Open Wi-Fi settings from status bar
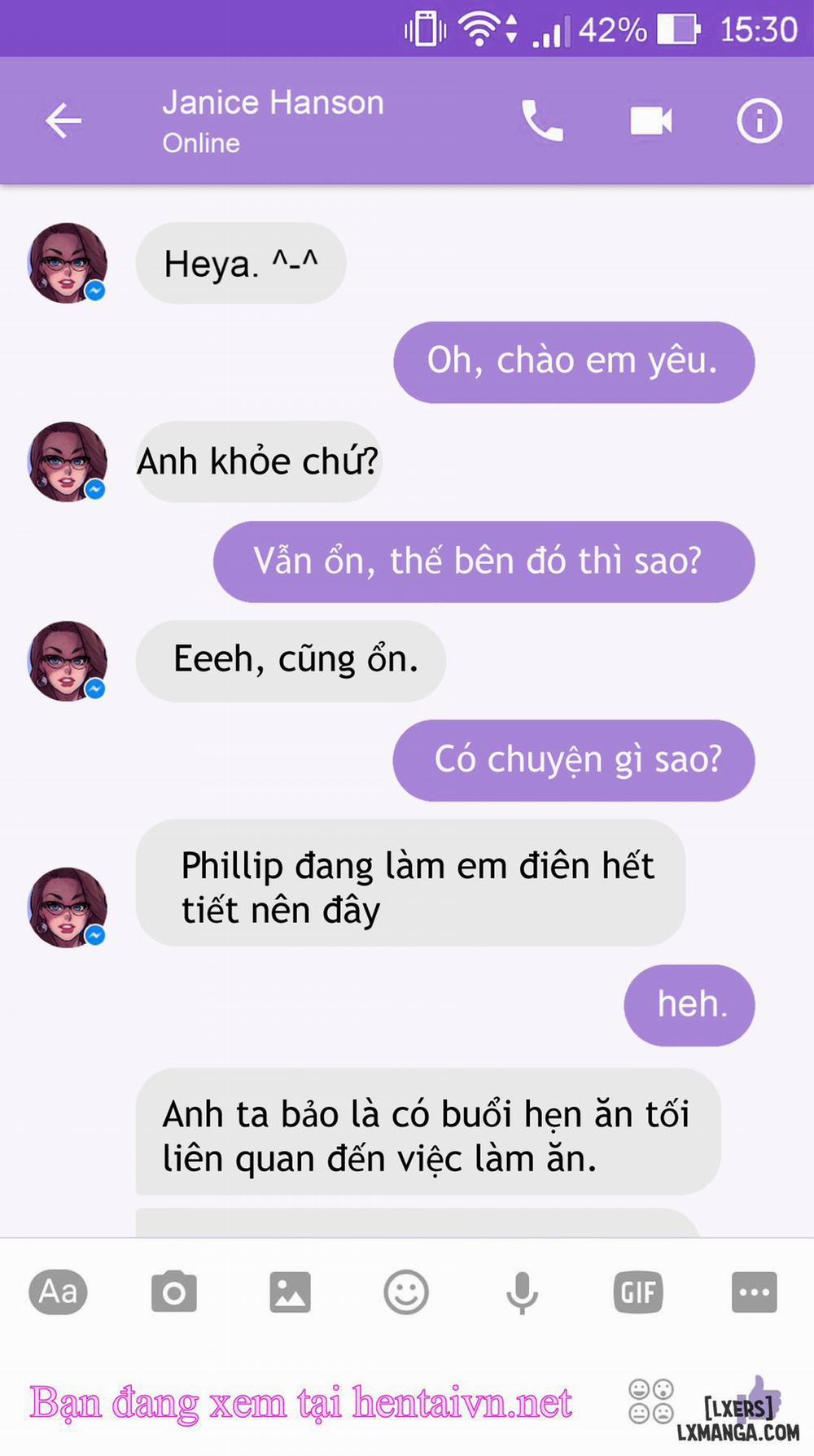Viewport: 814px width, 1456px height. (480, 28)
